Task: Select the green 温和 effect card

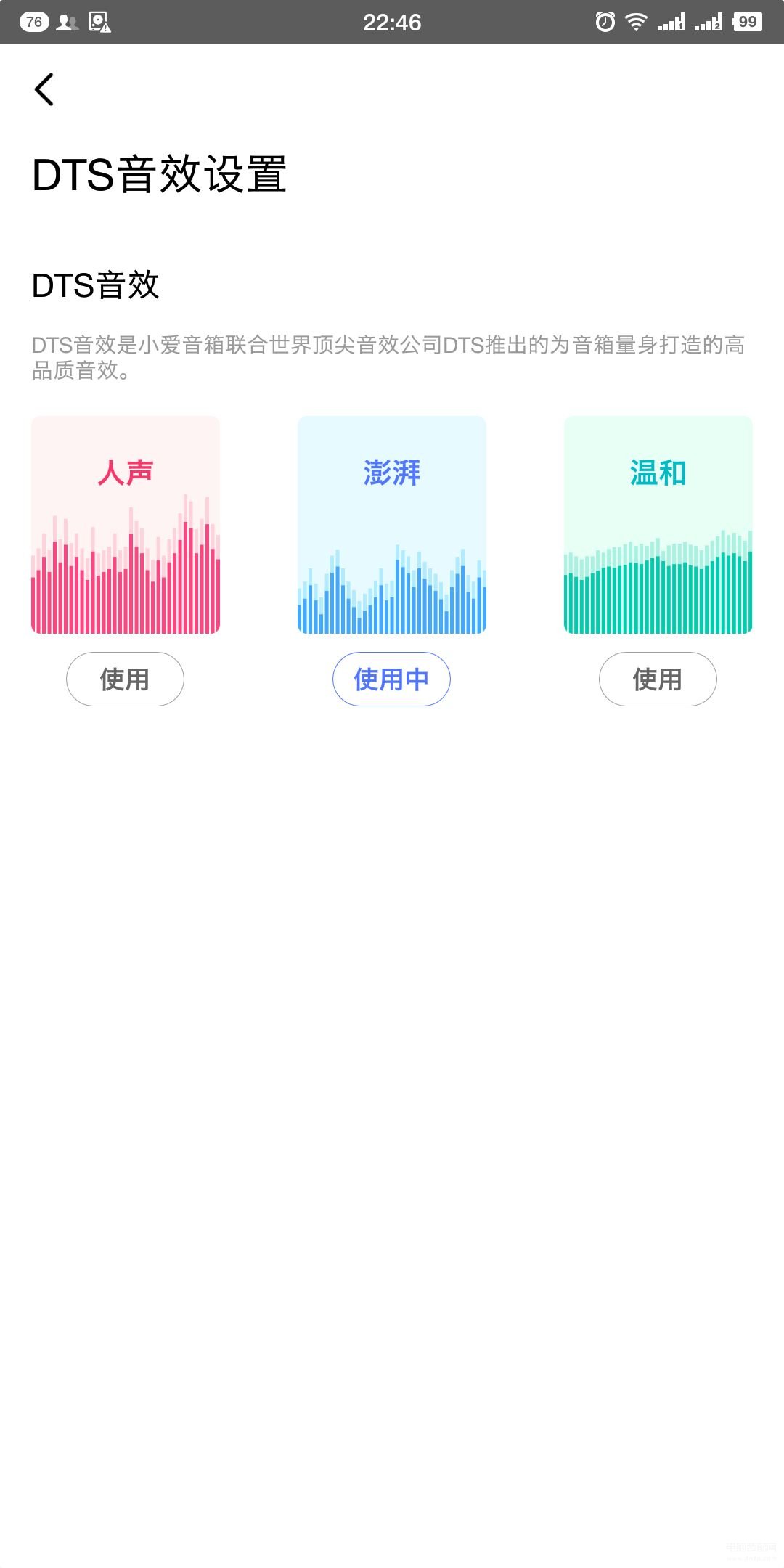Action: click(658, 525)
